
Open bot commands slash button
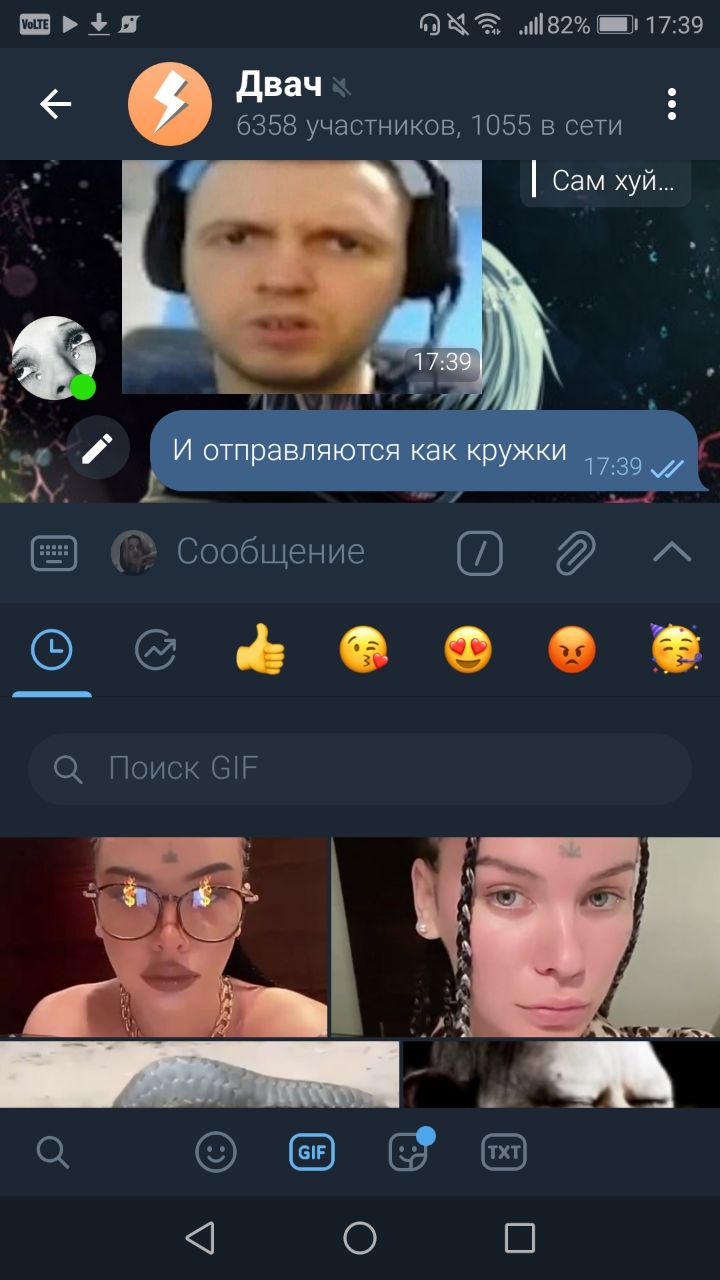coord(480,552)
